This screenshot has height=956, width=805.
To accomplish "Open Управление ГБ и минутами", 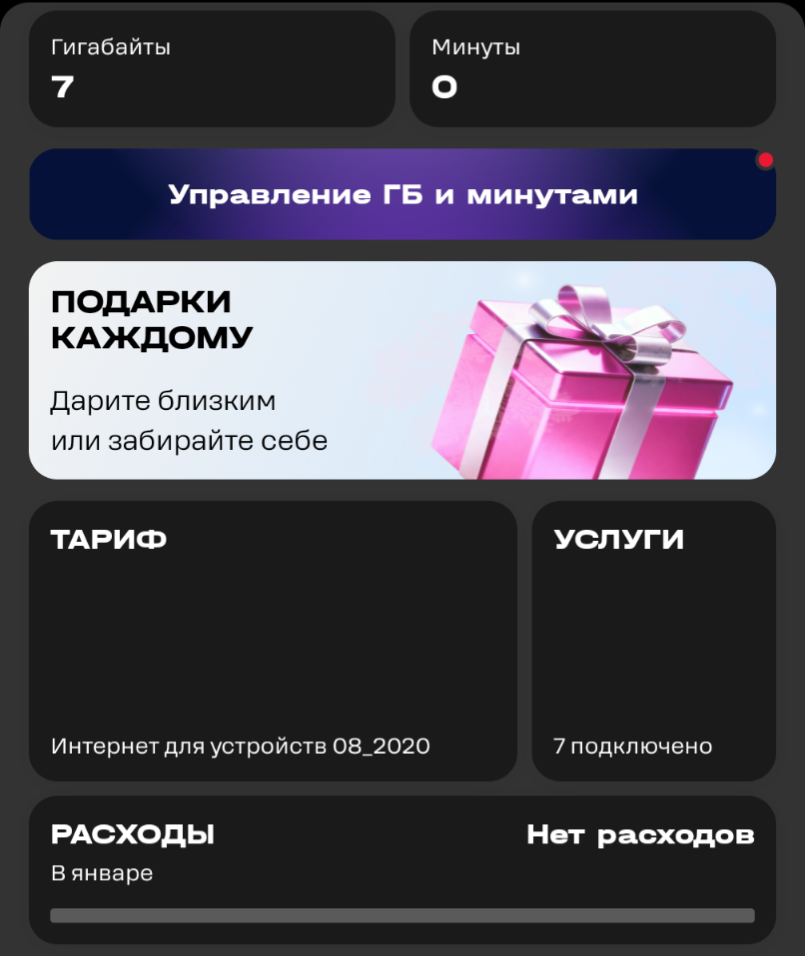I will (402, 192).
